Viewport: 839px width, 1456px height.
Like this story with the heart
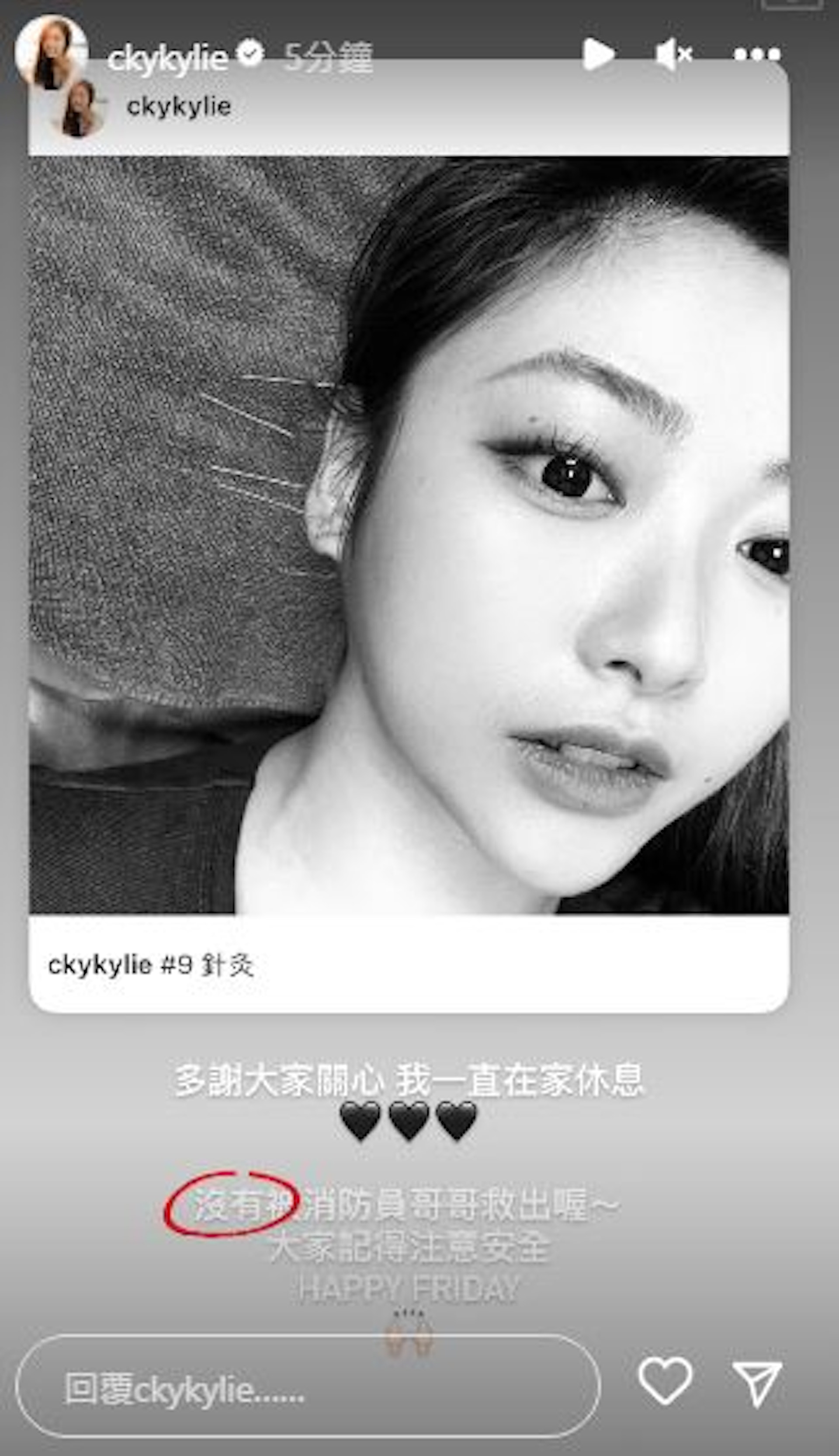665,1382
